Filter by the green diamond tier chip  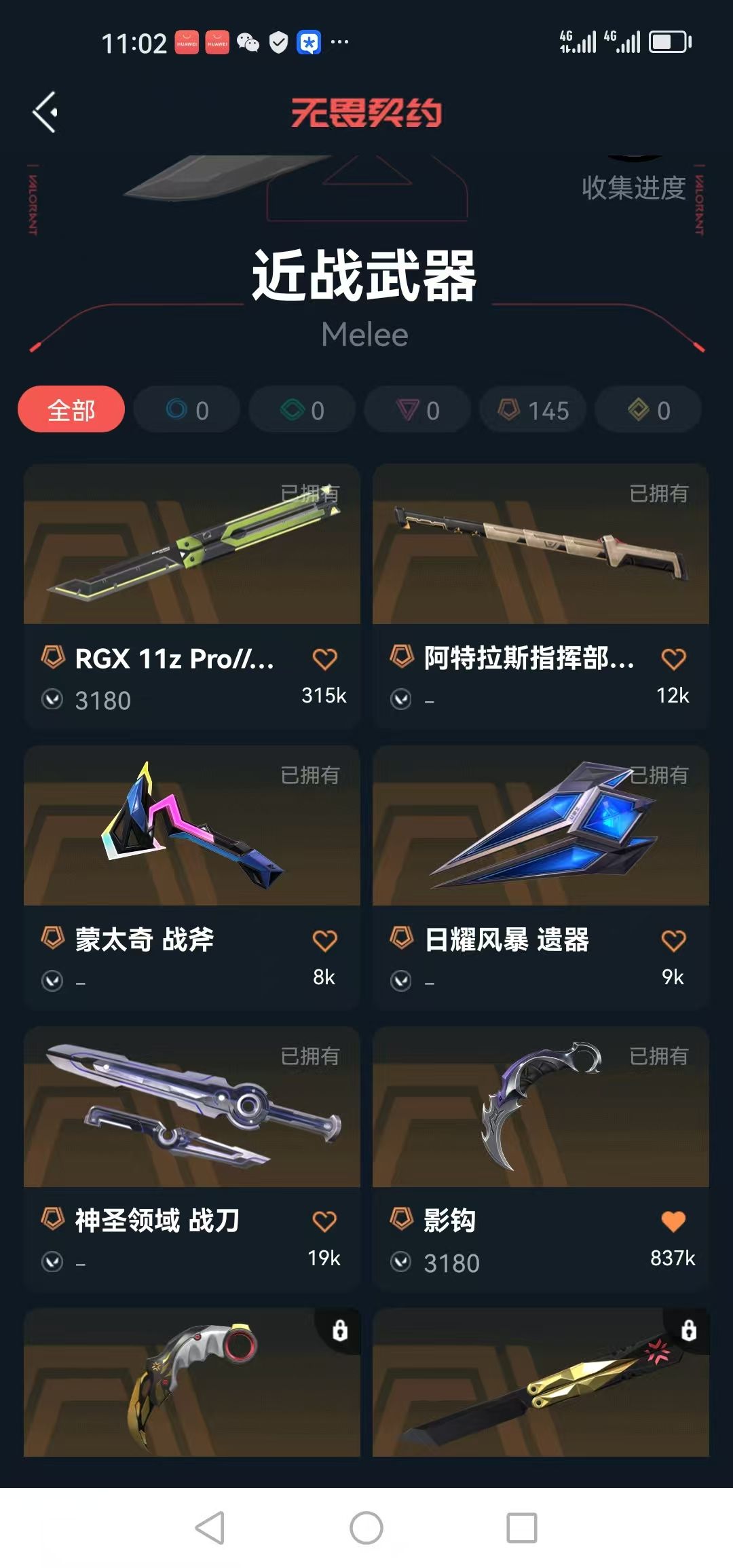click(x=302, y=410)
